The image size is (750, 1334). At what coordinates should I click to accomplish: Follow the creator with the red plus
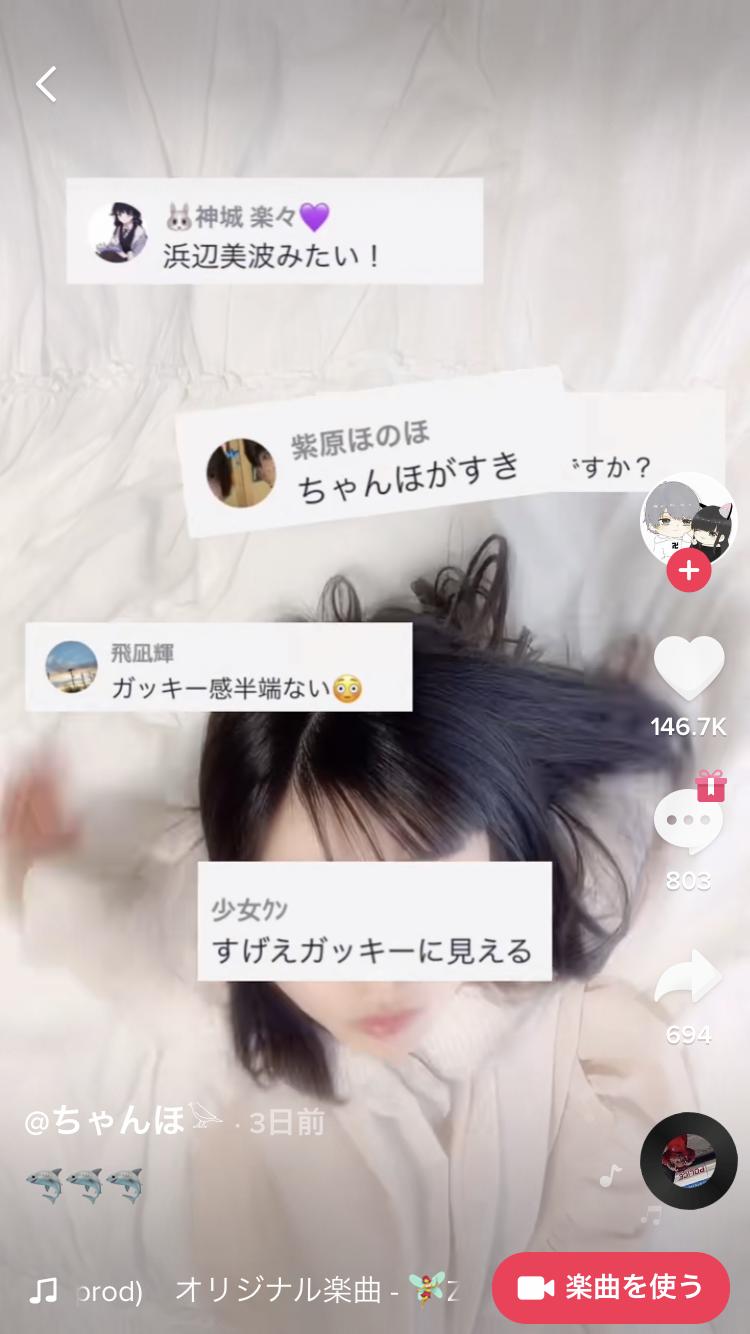point(688,572)
